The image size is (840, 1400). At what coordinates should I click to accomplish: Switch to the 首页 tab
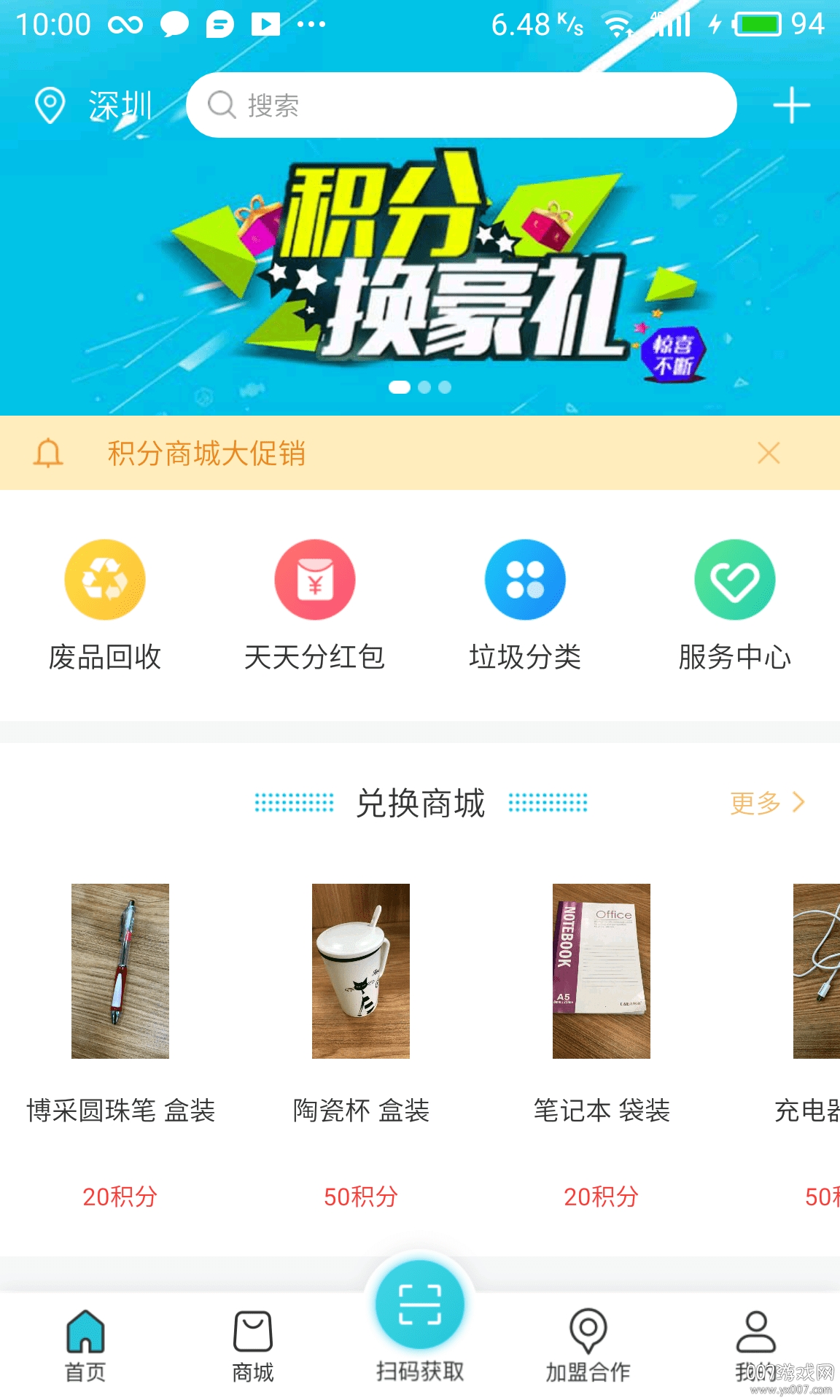click(85, 1345)
